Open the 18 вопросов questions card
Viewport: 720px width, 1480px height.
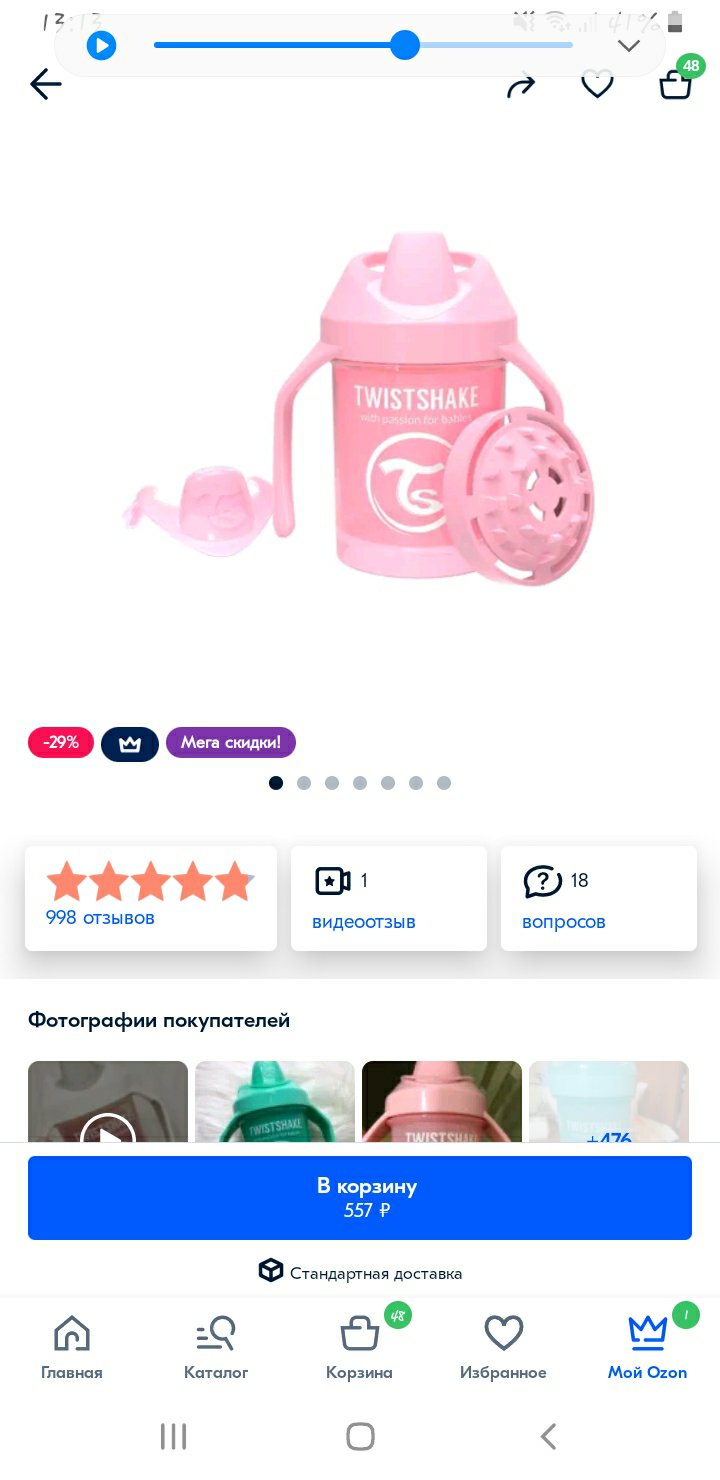click(599, 898)
